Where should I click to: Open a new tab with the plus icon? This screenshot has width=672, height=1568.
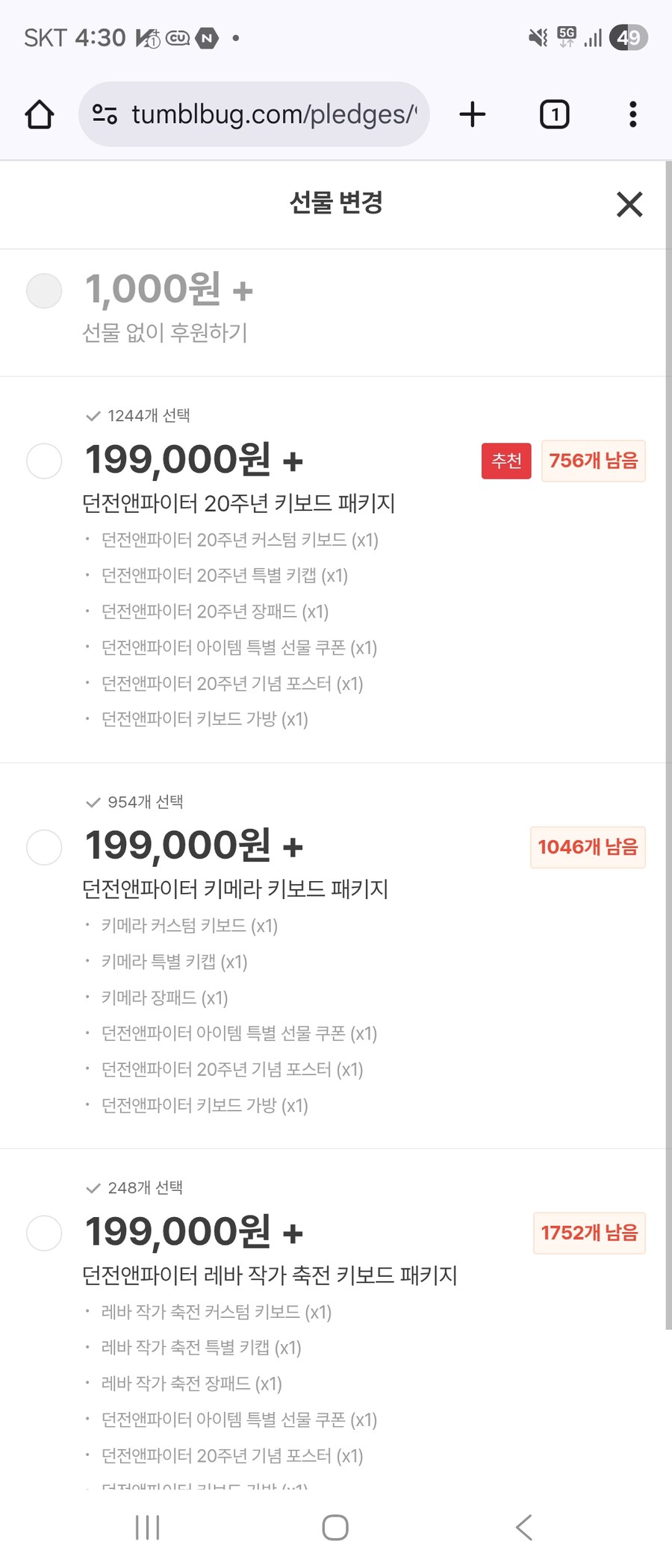coord(472,113)
